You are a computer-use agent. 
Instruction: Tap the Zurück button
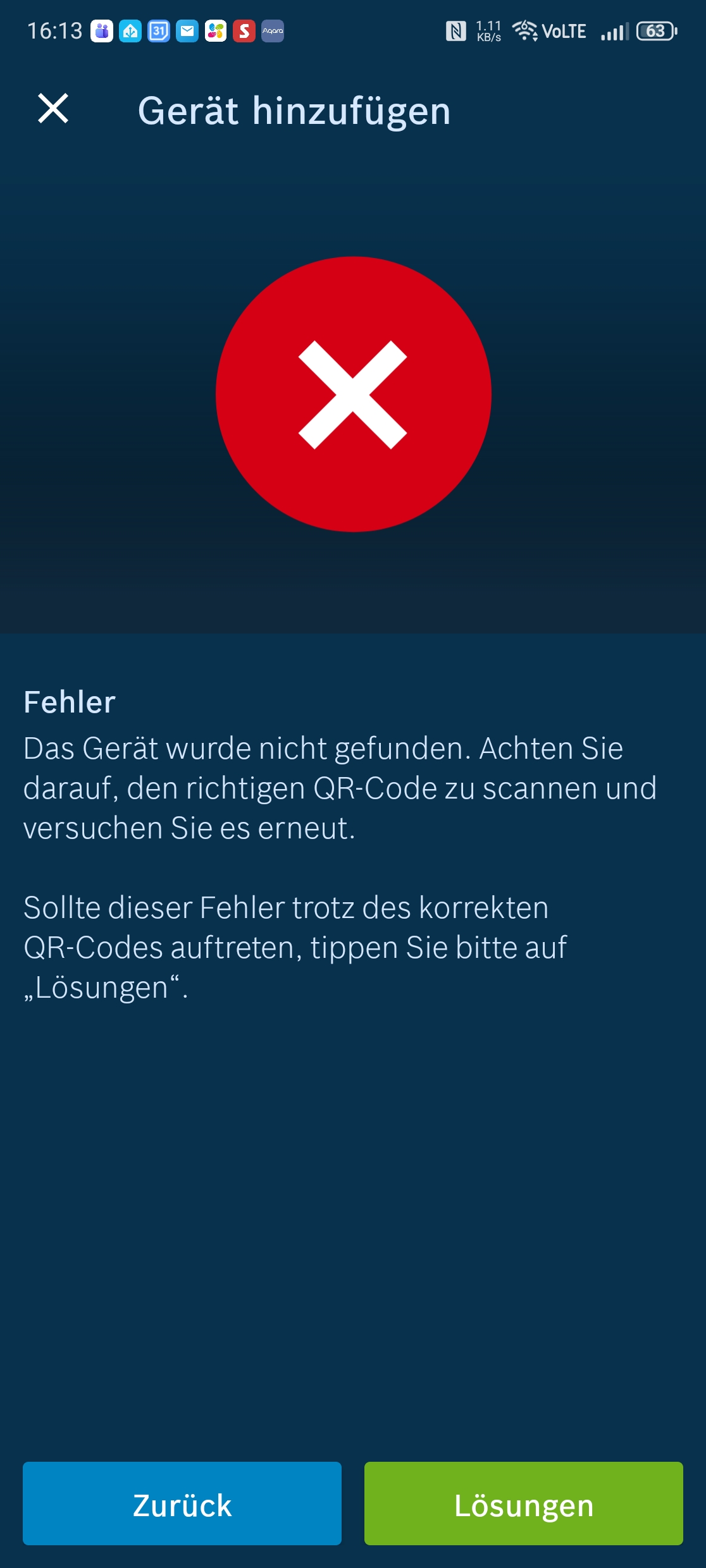182,1504
